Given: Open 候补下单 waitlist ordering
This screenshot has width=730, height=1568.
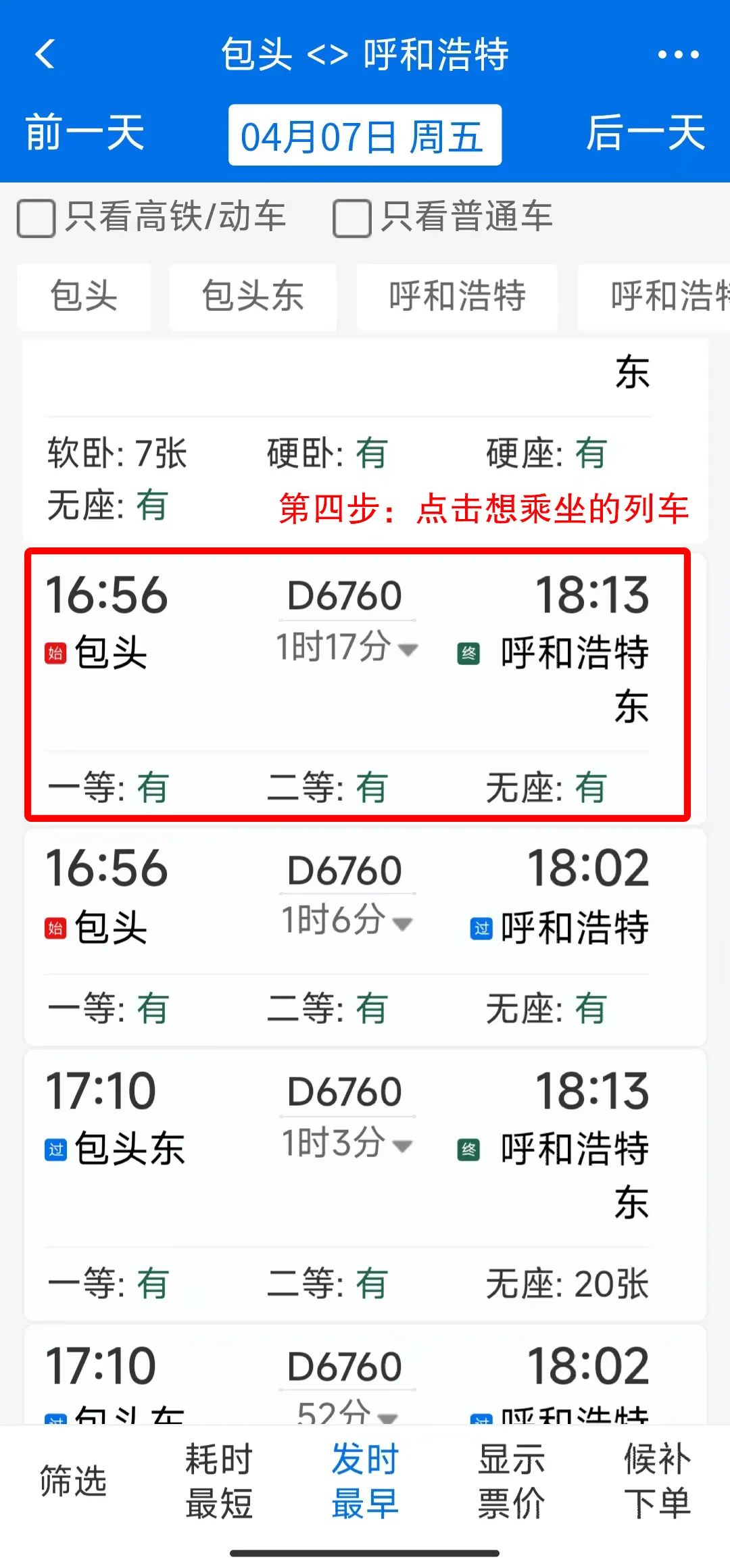Looking at the screenshot, I should 657,1480.
